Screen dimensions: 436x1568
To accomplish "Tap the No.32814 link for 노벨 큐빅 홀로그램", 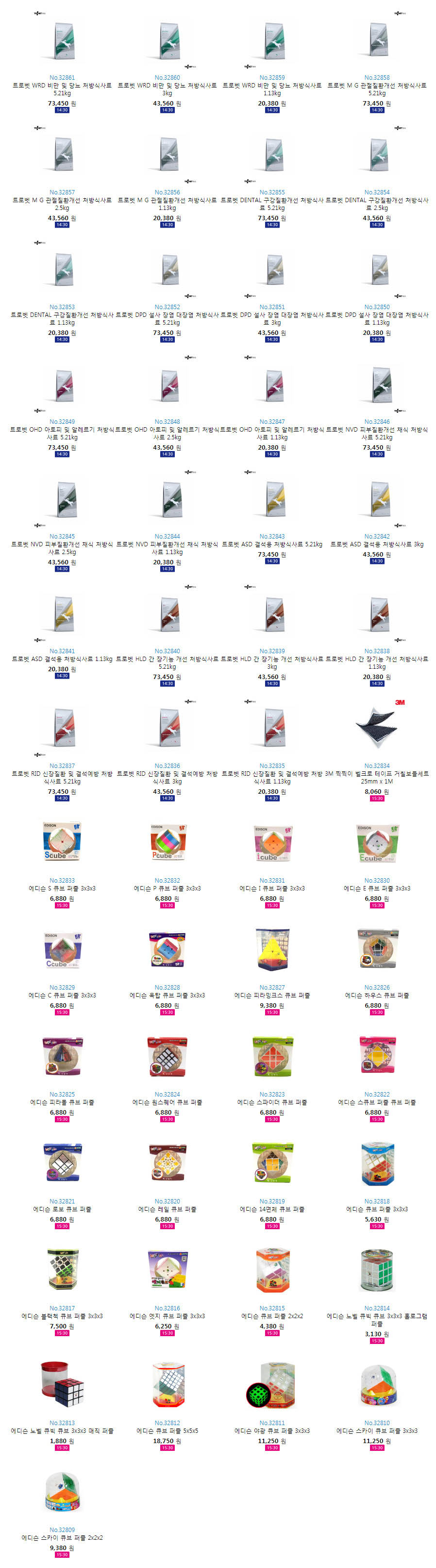I will (x=376, y=1308).
